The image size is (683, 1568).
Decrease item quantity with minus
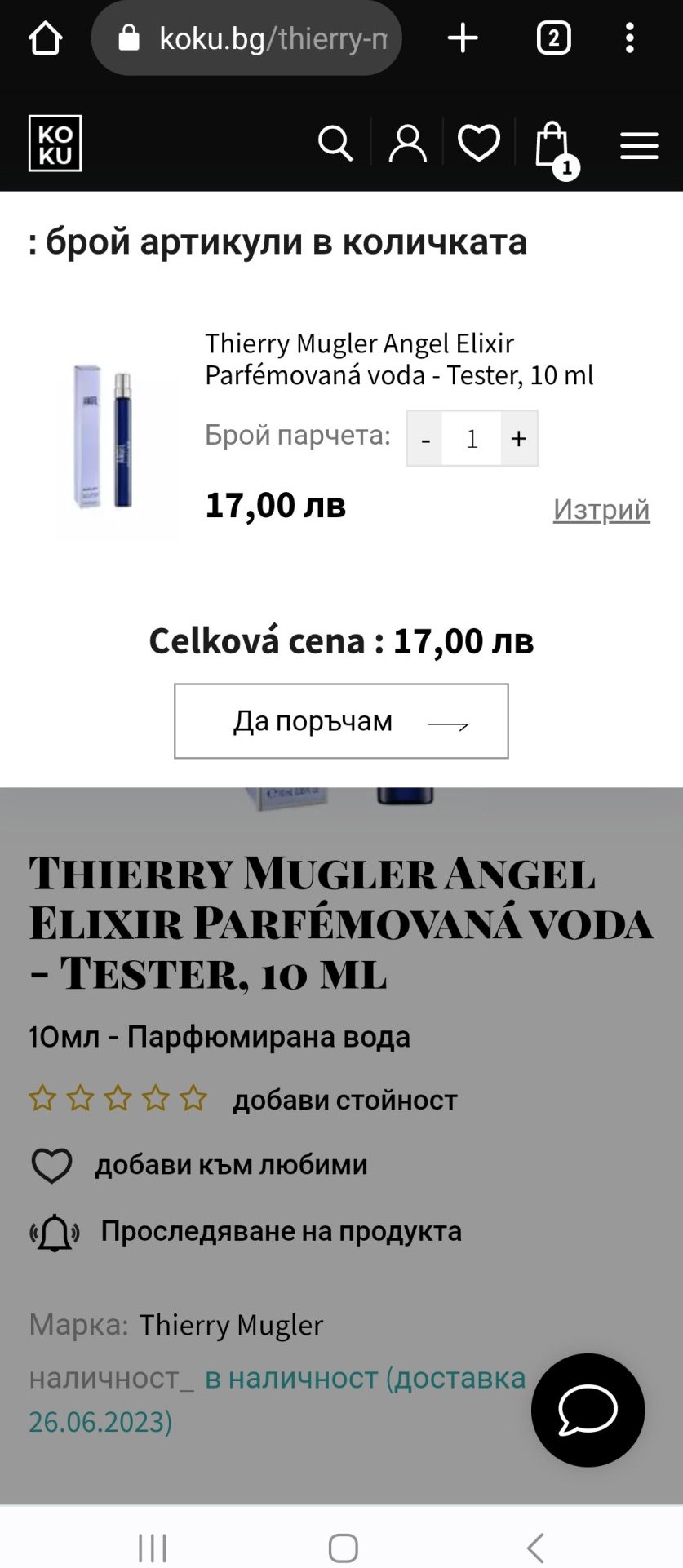(425, 439)
